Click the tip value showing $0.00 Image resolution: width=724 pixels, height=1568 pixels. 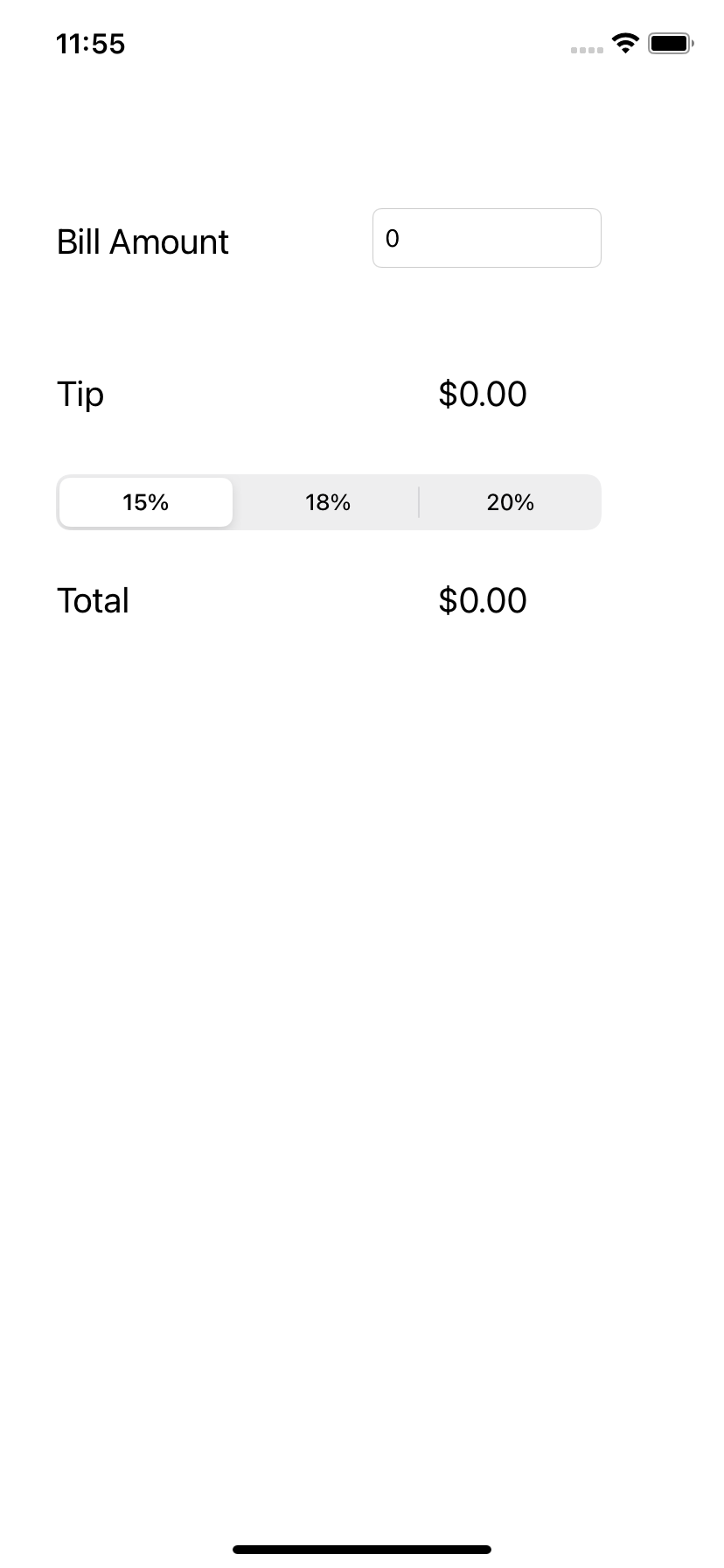[482, 394]
